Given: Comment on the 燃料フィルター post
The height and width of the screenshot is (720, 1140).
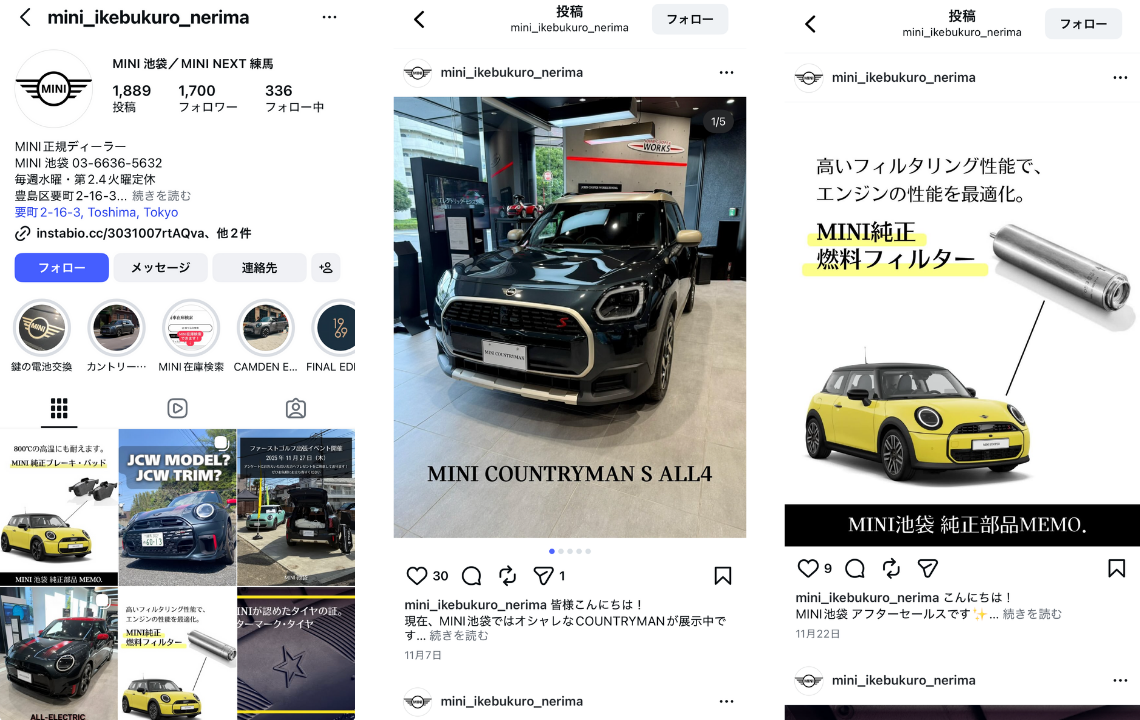Looking at the screenshot, I should (855, 569).
